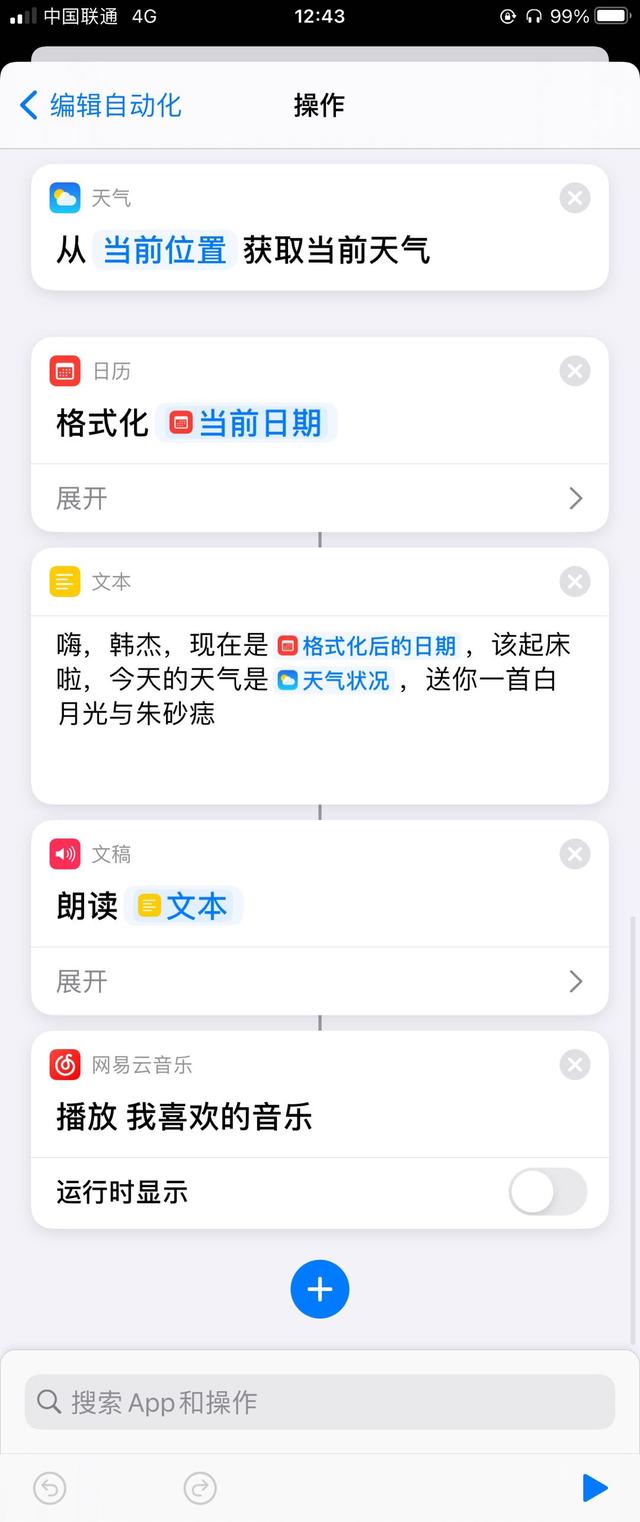Delete the 文本 action
The width and height of the screenshot is (640, 1522).
click(574, 581)
